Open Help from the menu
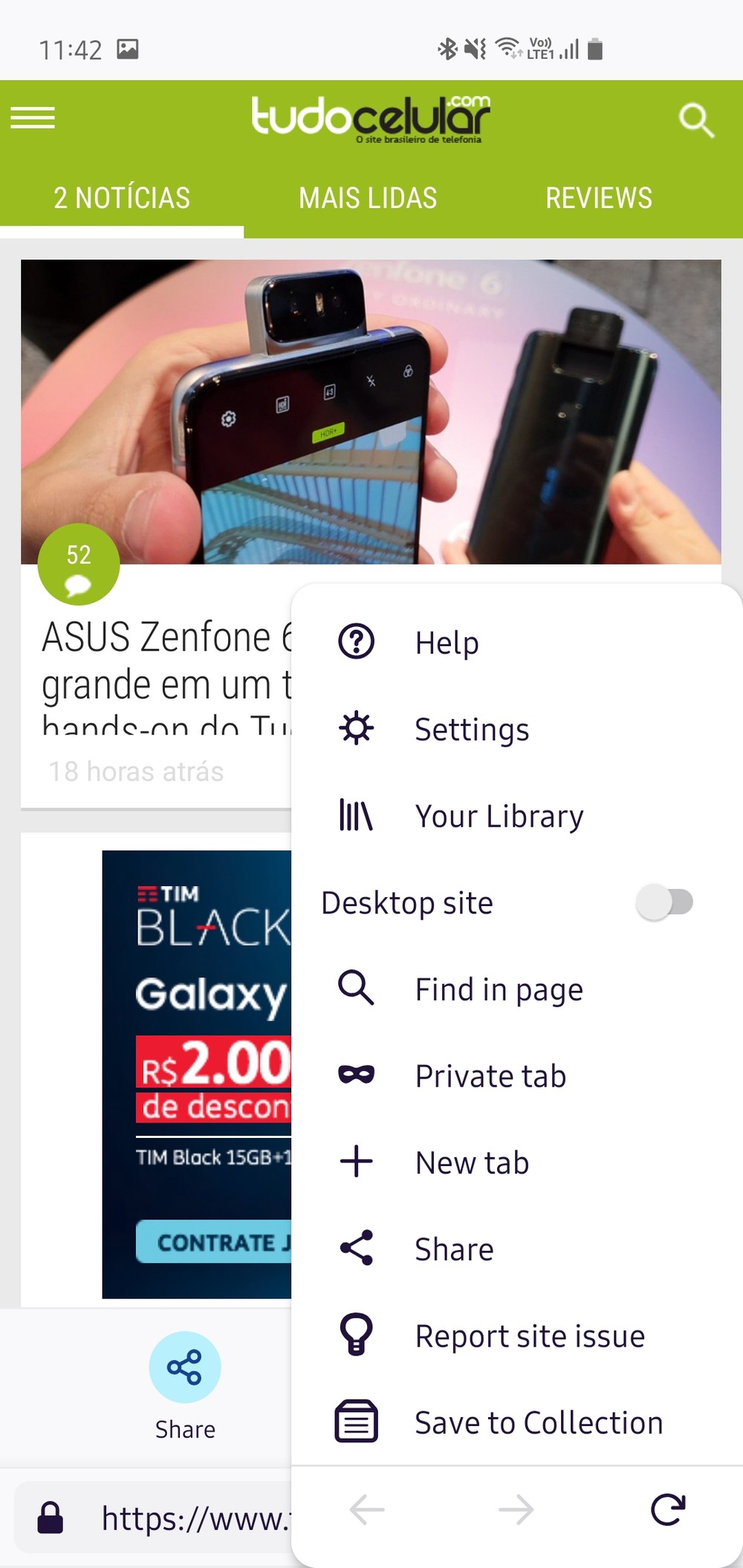This screenshot has width=743, height=1568. 446,643
